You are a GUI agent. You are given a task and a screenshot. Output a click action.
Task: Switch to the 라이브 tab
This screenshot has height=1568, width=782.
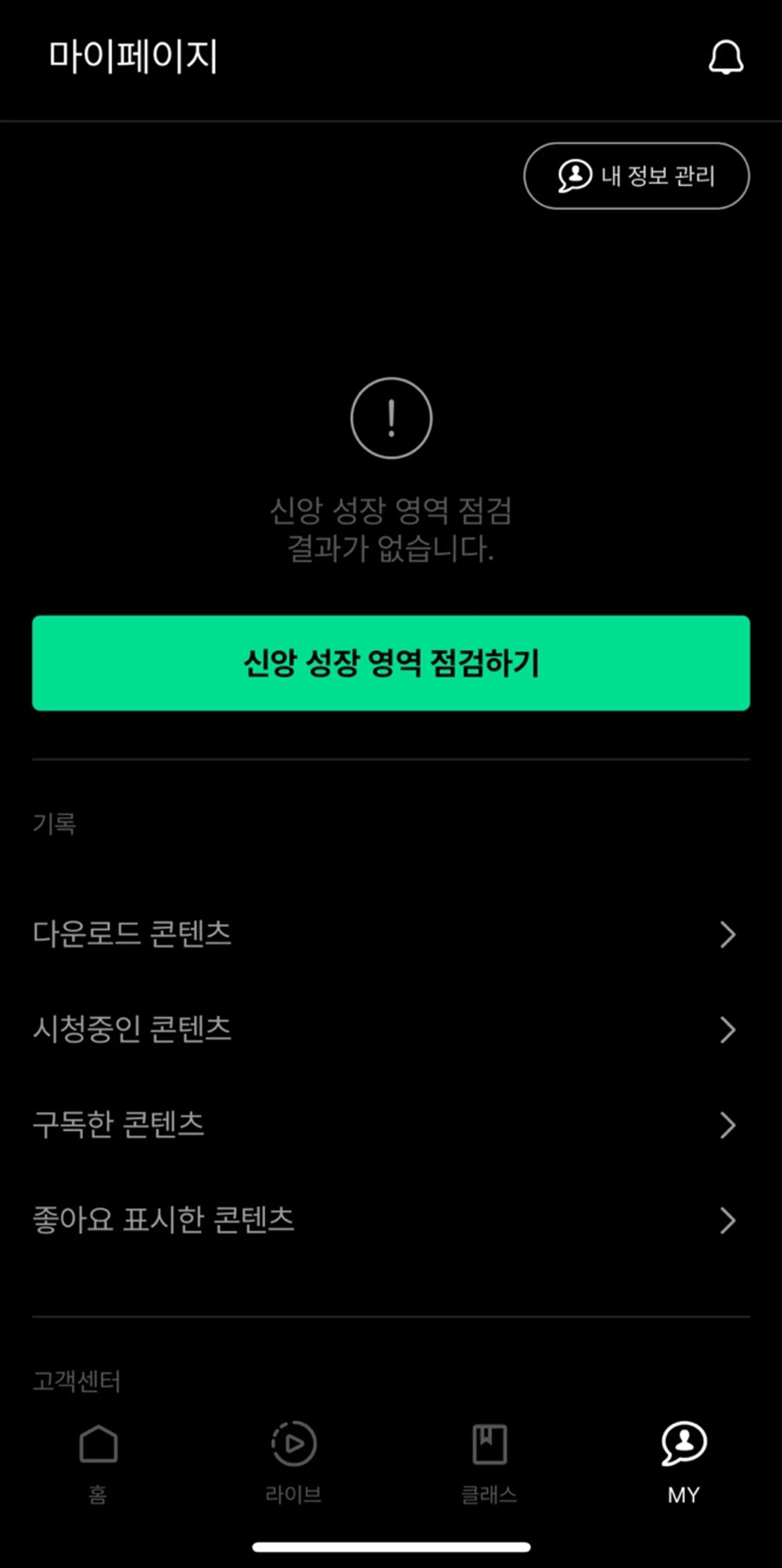294,1461
